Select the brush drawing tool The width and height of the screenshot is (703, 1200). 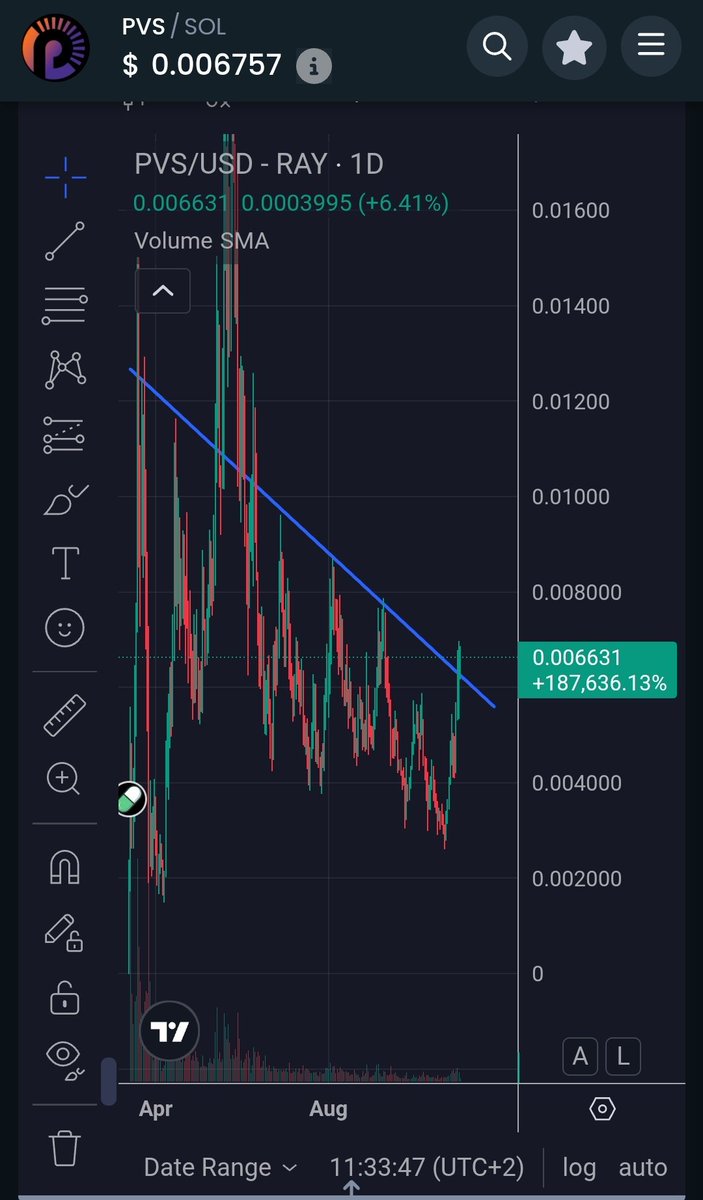[x=65, y=499]
